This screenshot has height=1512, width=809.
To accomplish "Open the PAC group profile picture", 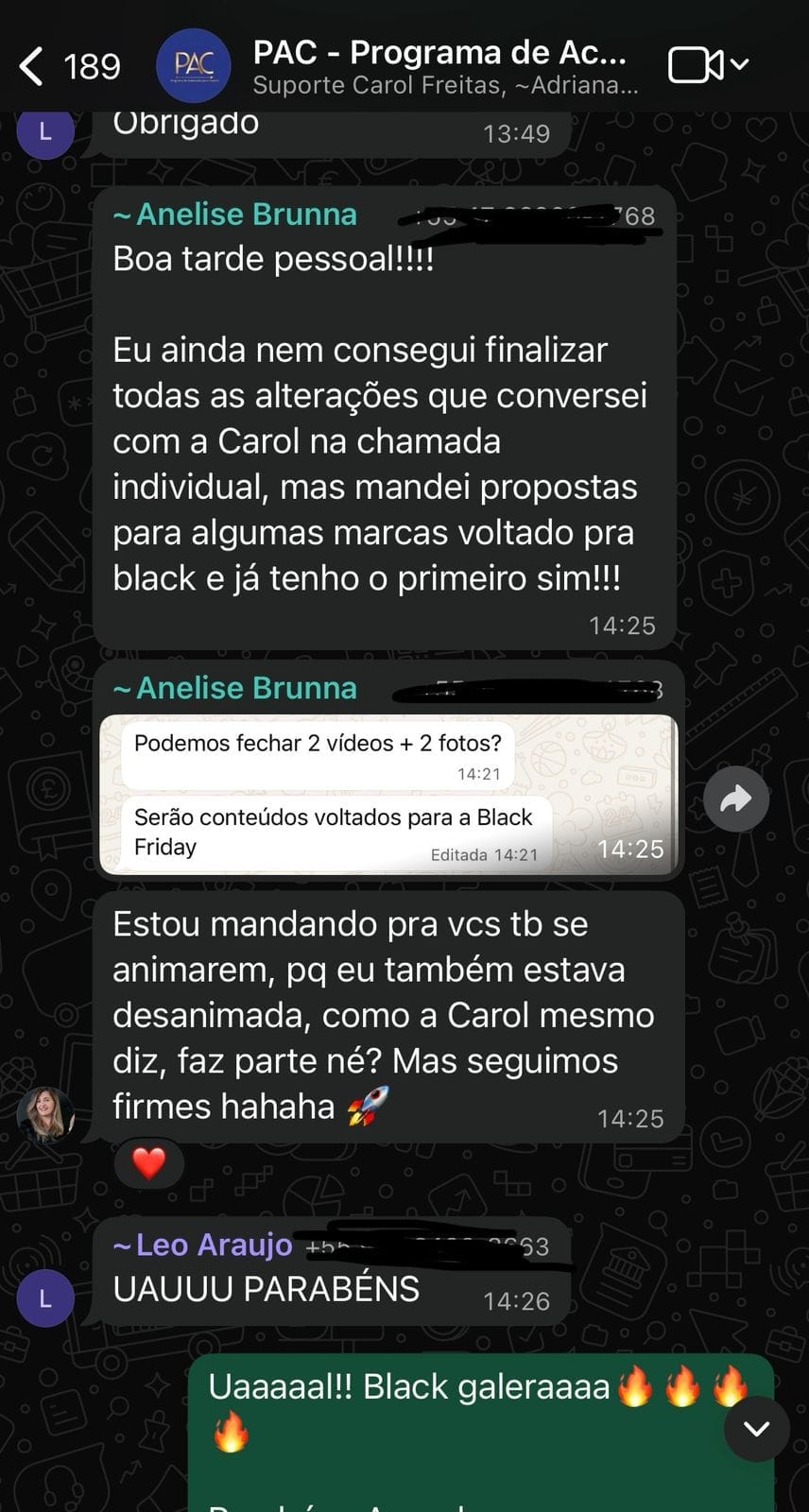I will click(193, 66).
